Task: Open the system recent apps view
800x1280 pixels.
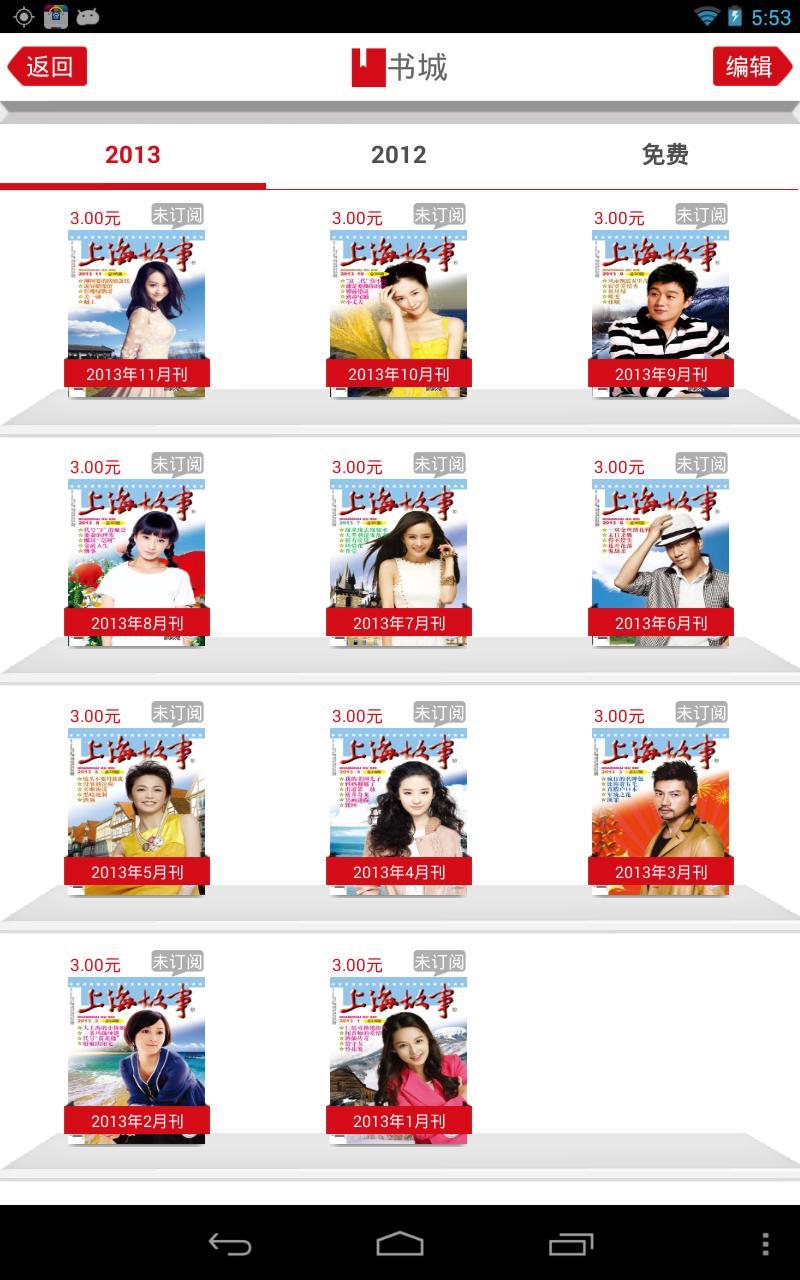Action: (x=571, y=1244)
